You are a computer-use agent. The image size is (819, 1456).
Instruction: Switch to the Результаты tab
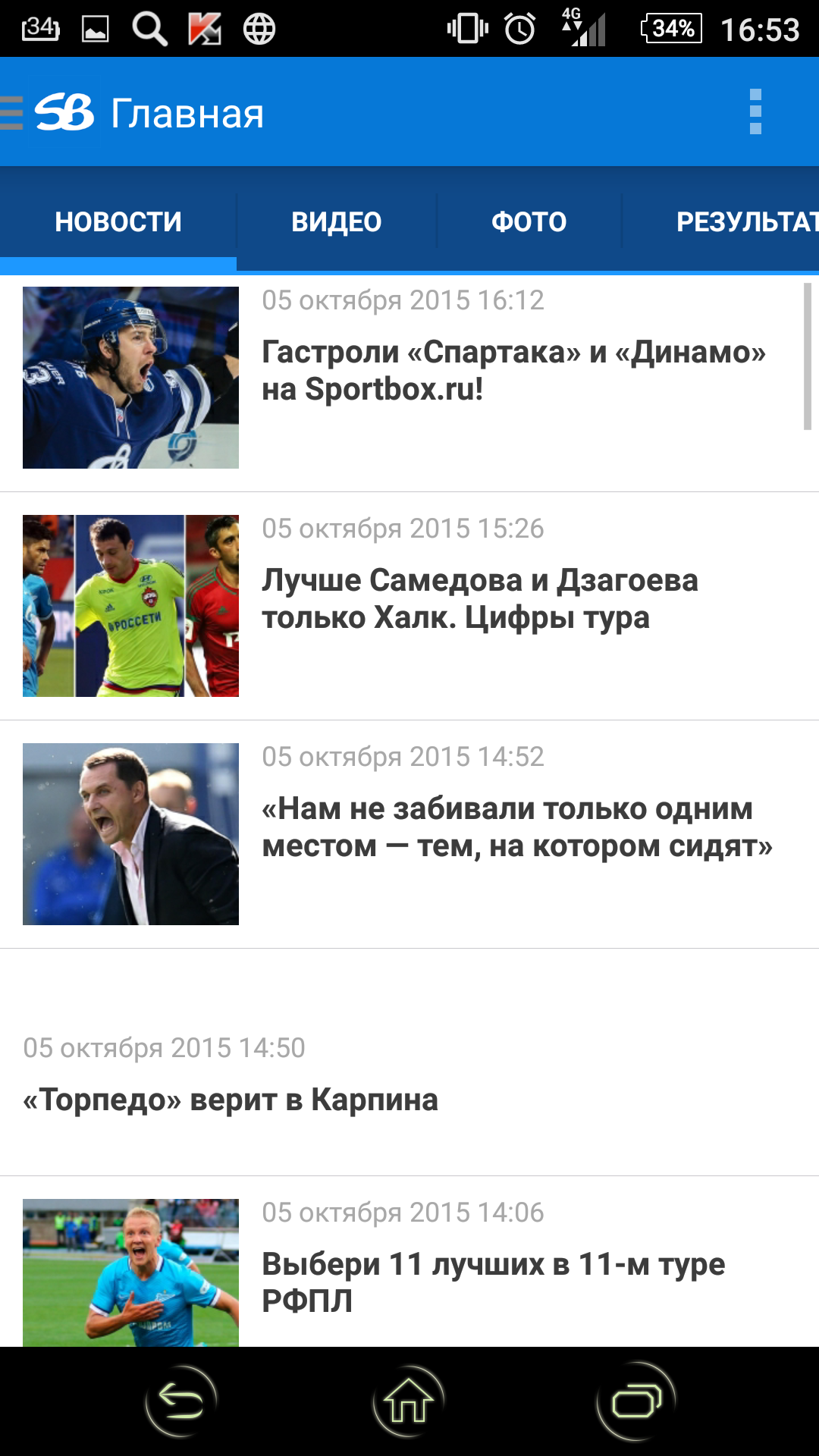click(x=743, y=221)
